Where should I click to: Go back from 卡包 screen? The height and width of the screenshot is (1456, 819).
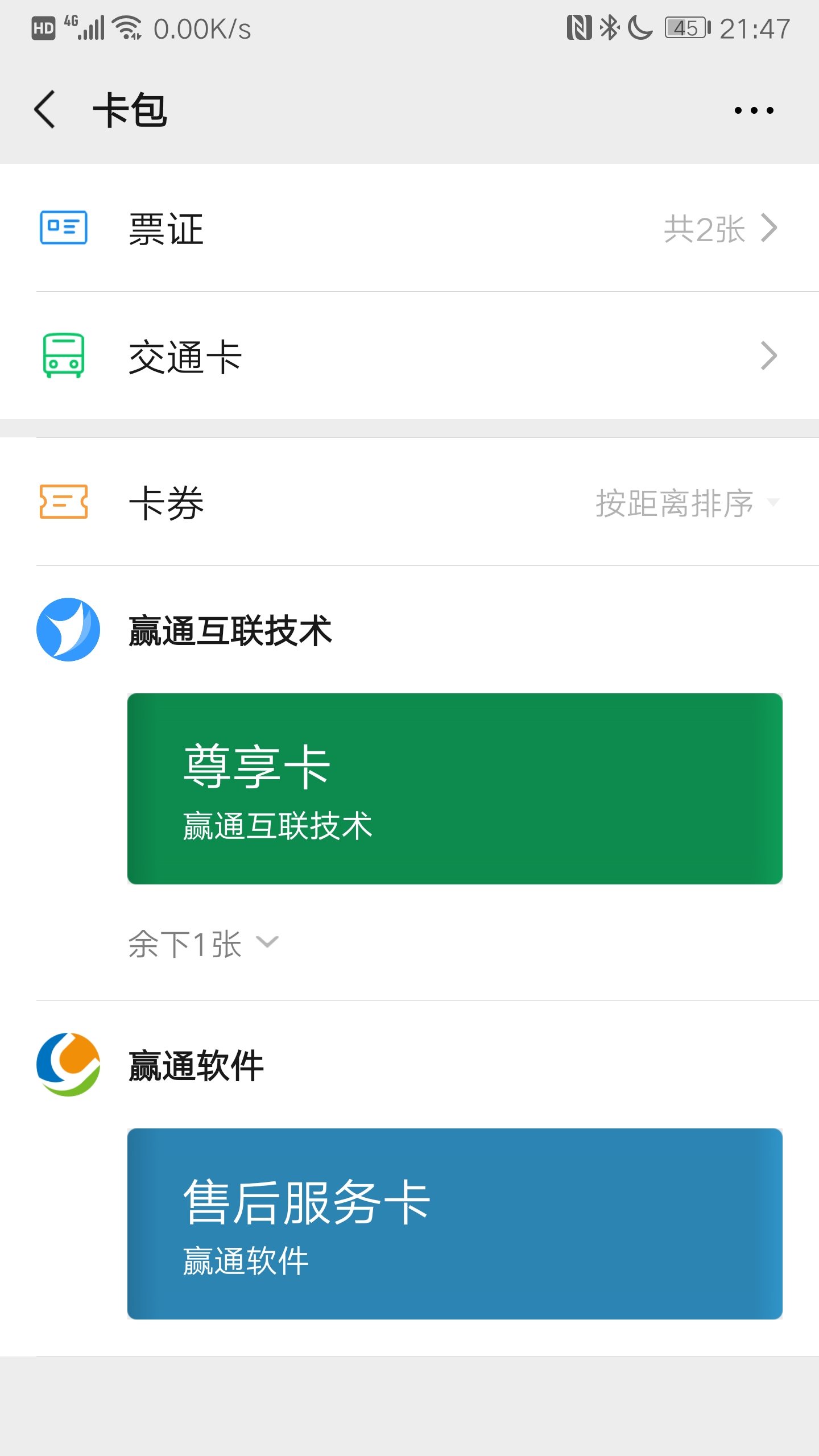point(45,110)
